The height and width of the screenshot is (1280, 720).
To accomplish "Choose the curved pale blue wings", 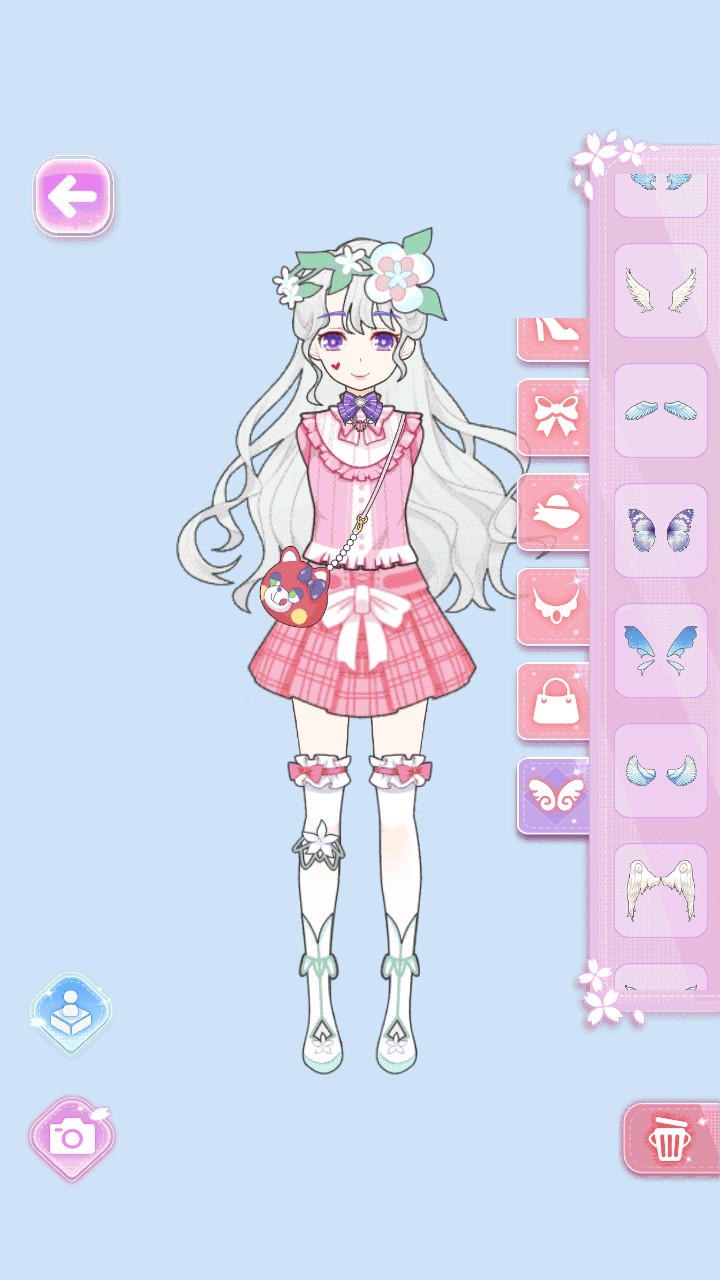I will coord(660,770).
